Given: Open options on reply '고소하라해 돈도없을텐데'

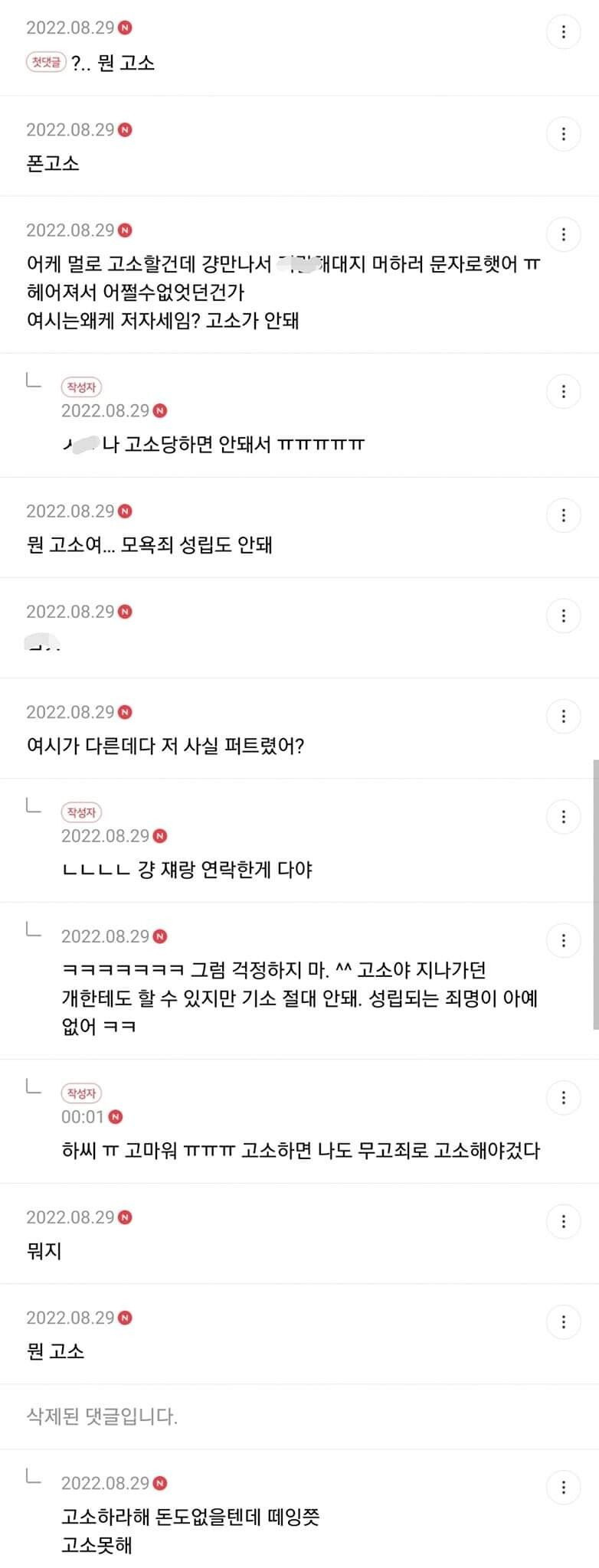Looking at the screenshot, I should pyautogui.click(x=564, y=1487).
